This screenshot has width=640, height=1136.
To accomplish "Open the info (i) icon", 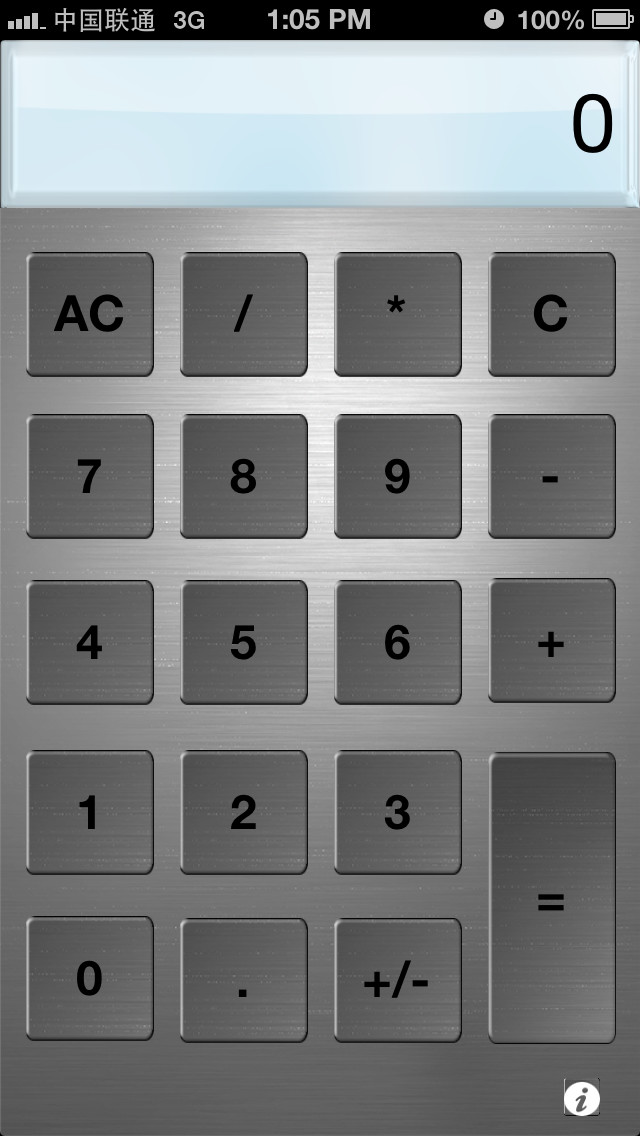I will pyautogui.click(x=582, y=1097).
